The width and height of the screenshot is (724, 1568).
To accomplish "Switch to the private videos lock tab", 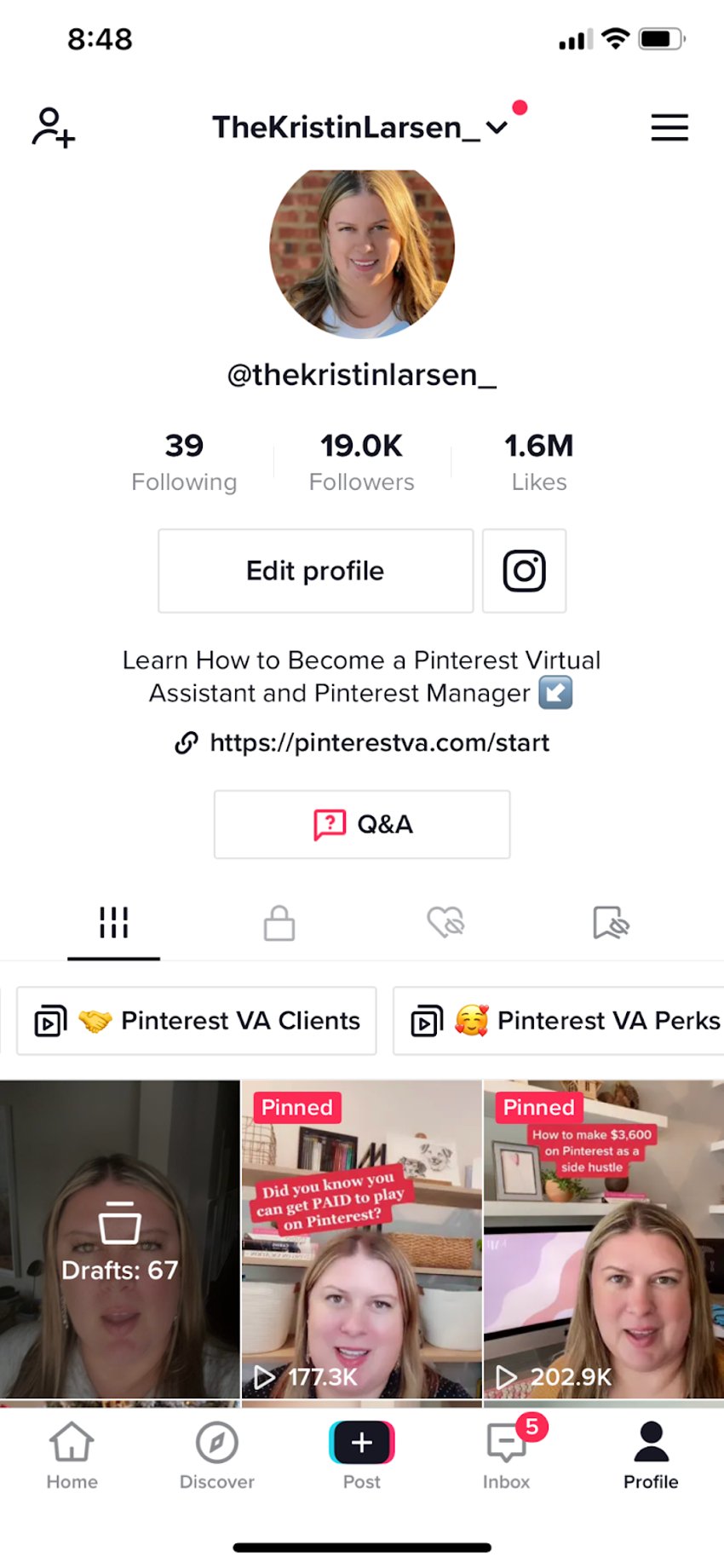I will point(279,924).
